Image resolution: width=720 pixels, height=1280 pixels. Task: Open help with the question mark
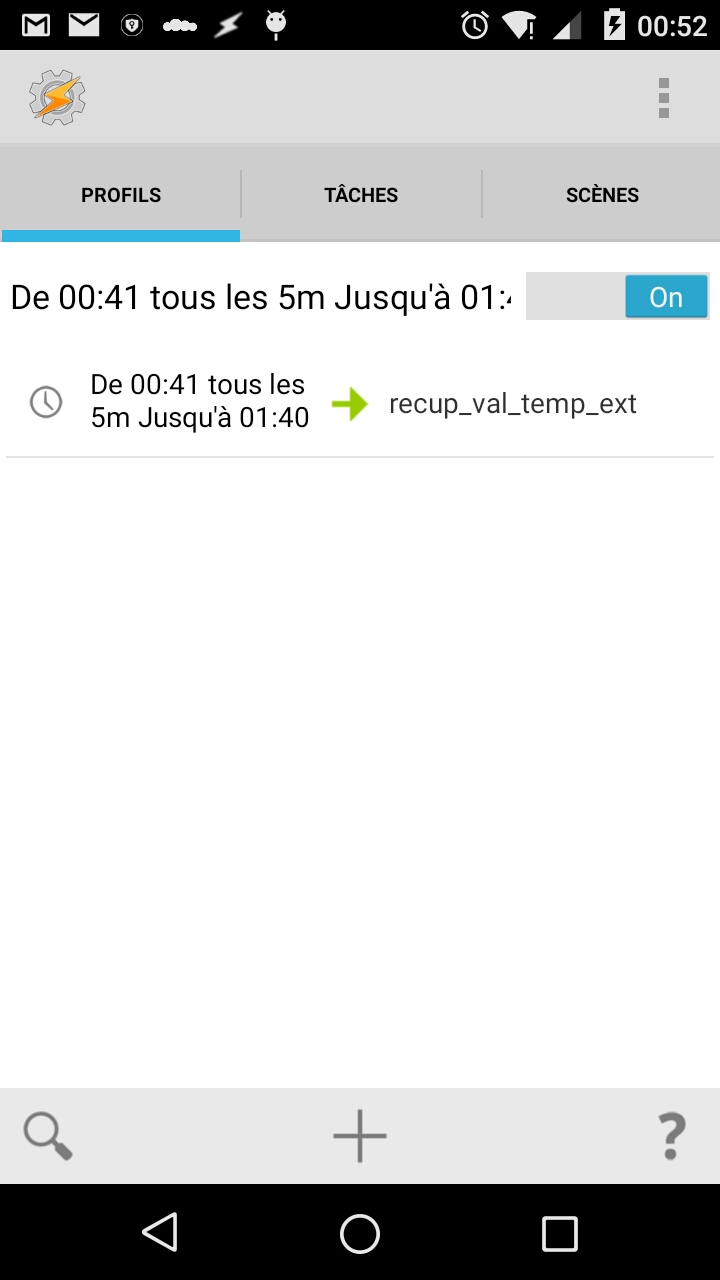671,1136
